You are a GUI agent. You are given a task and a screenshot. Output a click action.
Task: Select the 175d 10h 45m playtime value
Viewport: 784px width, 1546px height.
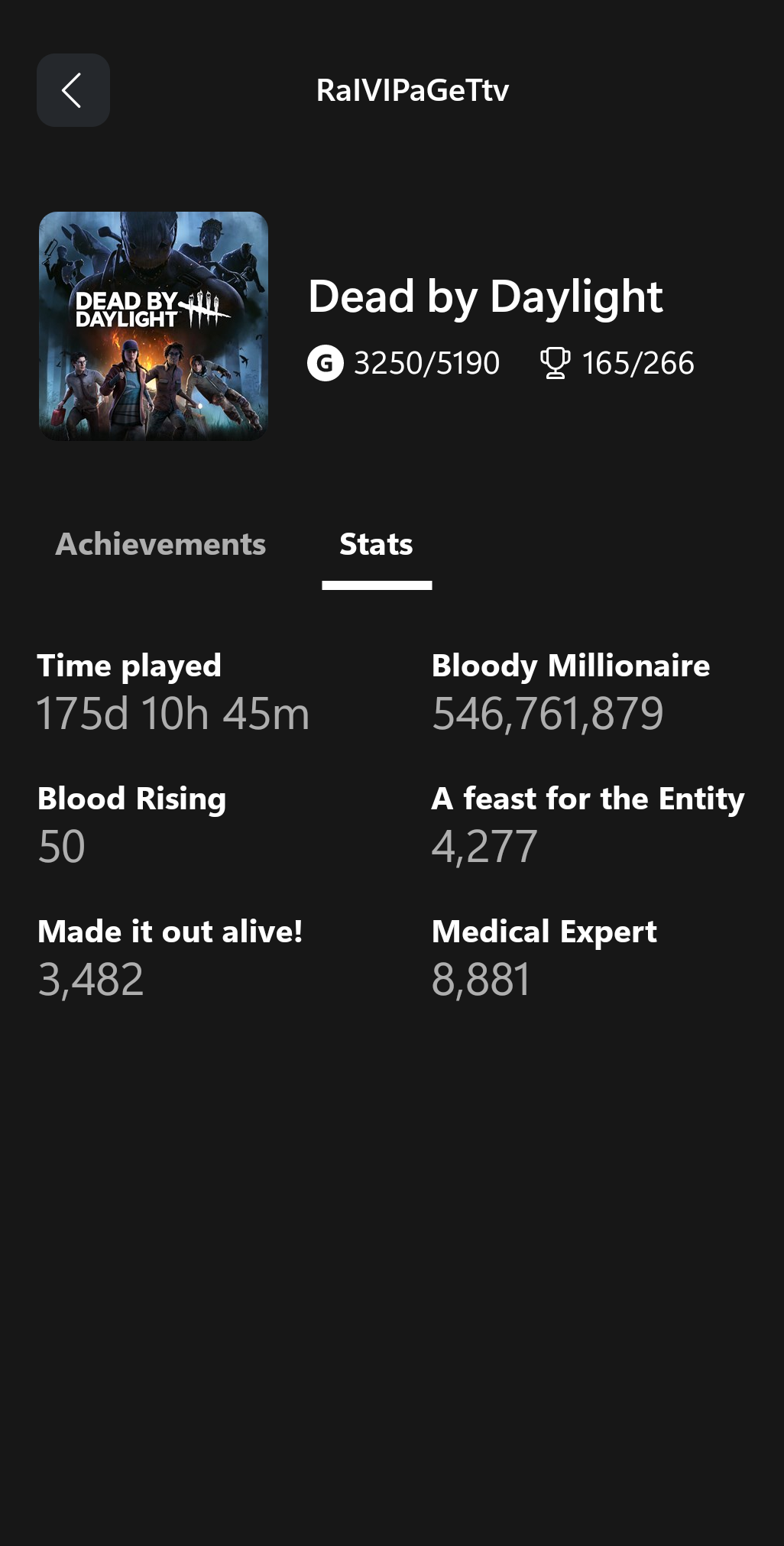pyautogui.click(x=173, y=715)
